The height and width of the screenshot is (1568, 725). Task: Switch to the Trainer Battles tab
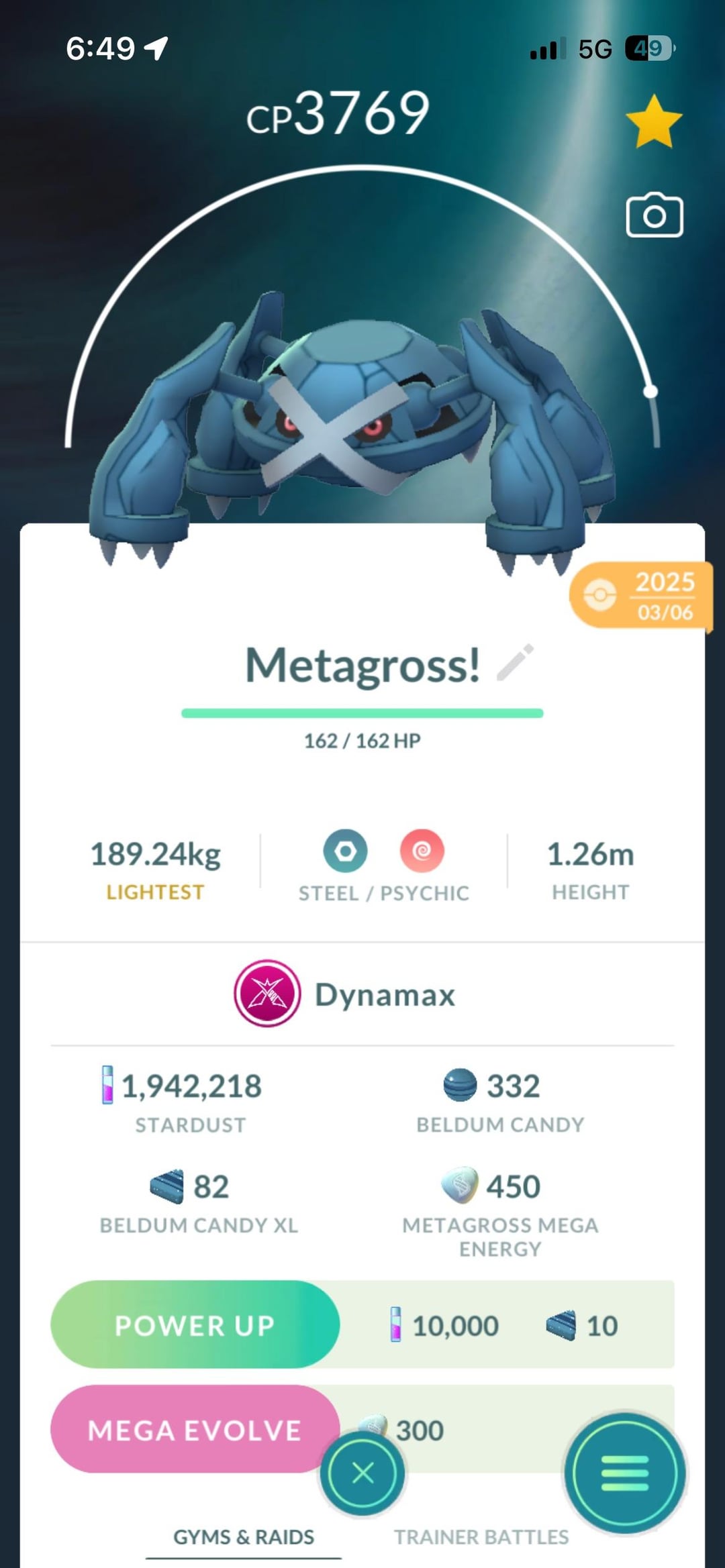click(x=481, y=1536)
